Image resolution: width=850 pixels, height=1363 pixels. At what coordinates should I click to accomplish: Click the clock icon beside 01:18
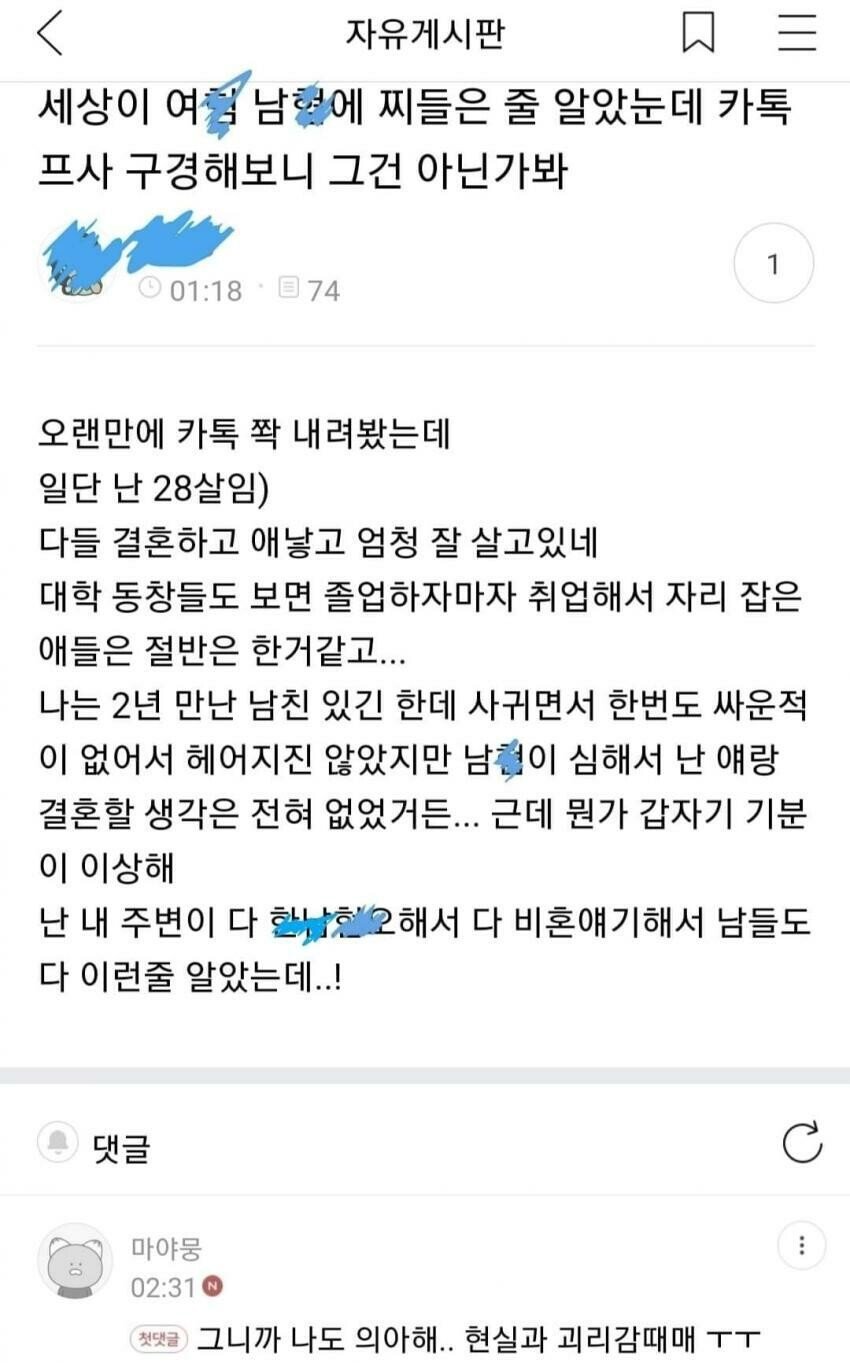pos(152,290)
